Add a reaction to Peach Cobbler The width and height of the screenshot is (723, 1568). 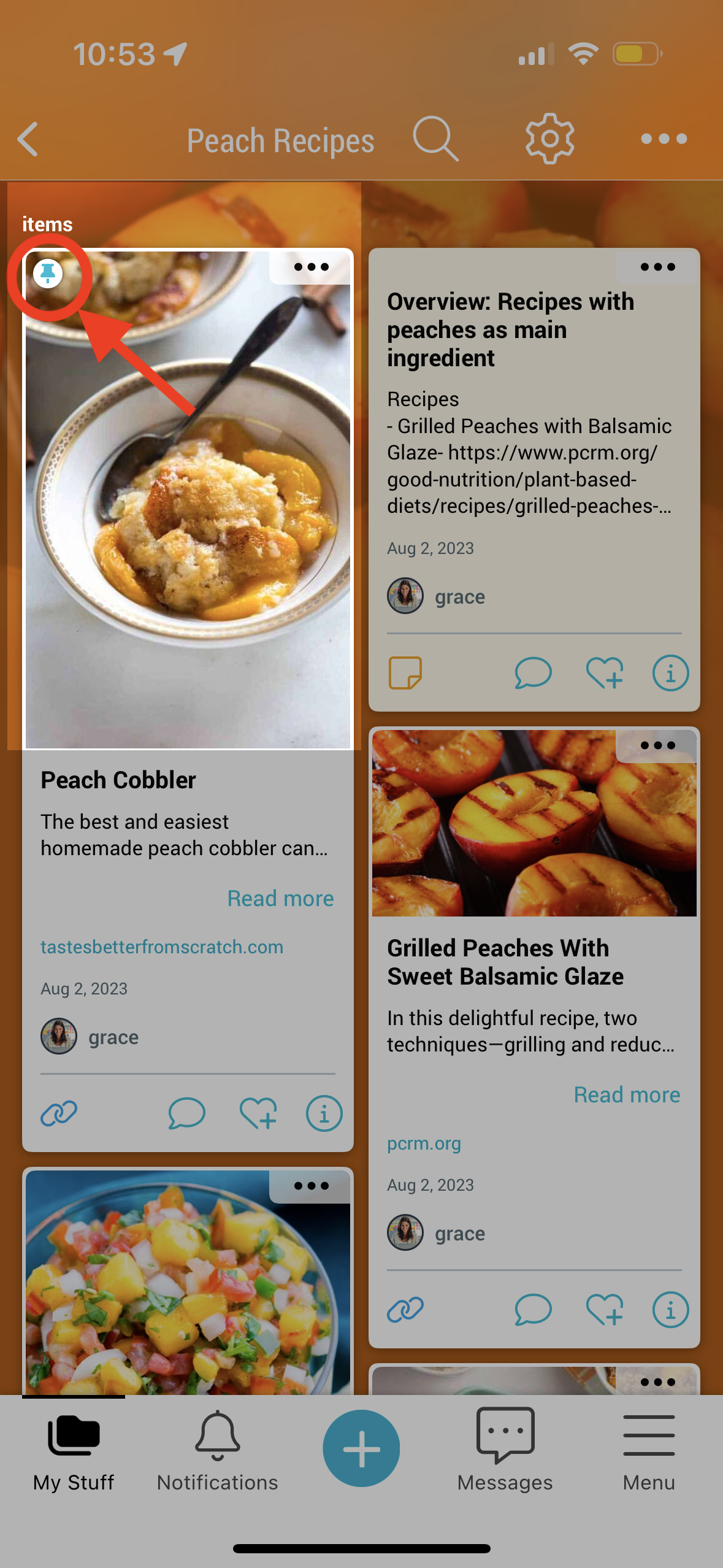click(x=258, y=1113)
